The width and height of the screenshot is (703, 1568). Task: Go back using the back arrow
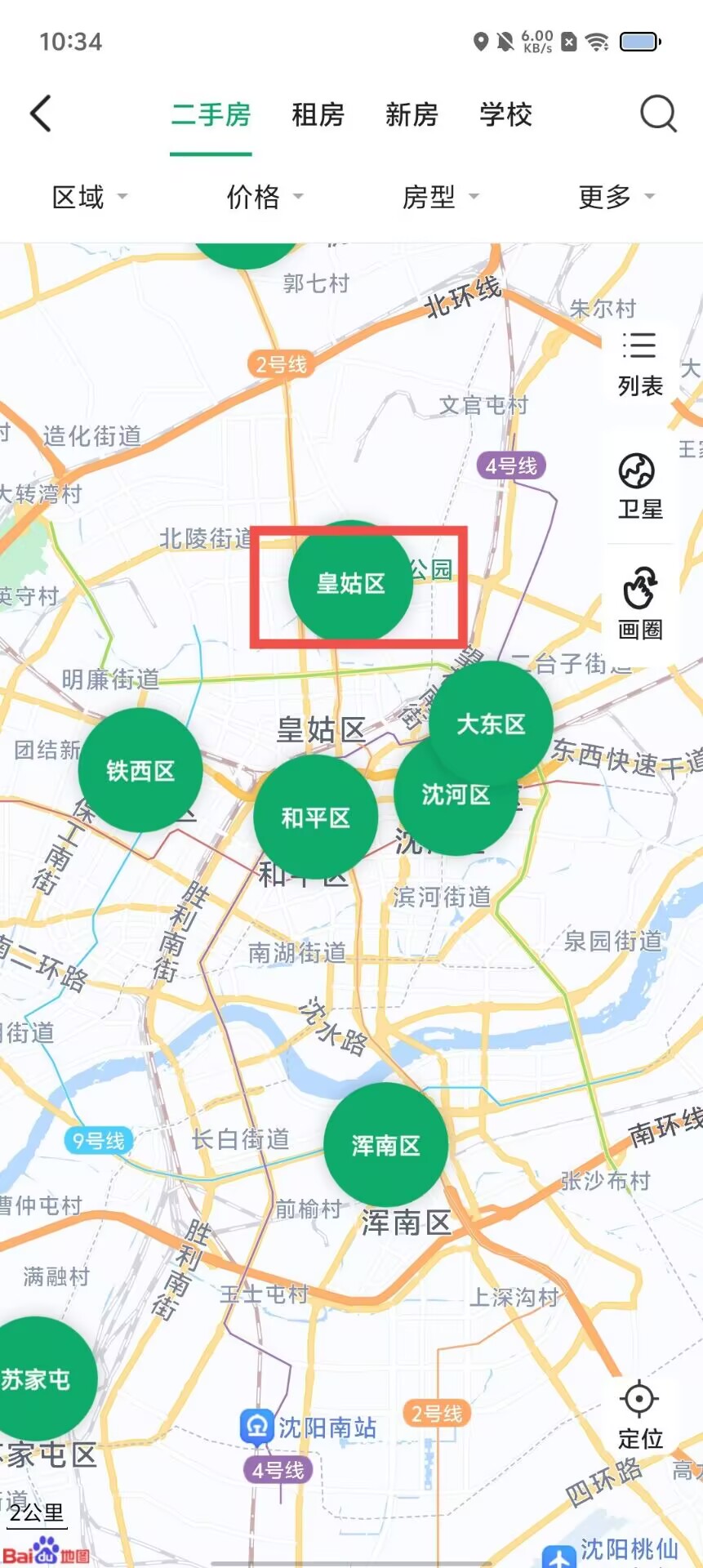(41, 114)
